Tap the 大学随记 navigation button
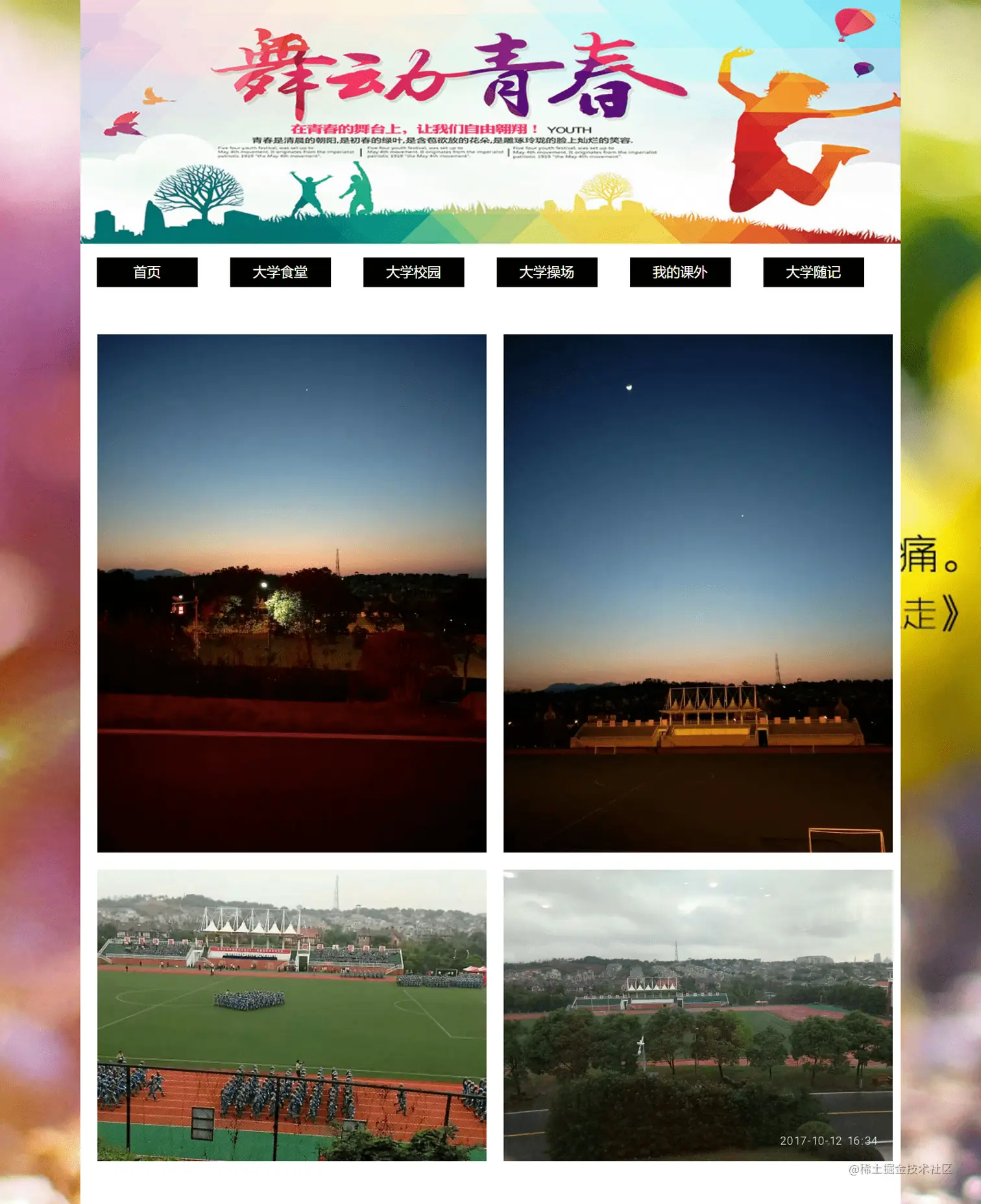 (x=813, y=272)
